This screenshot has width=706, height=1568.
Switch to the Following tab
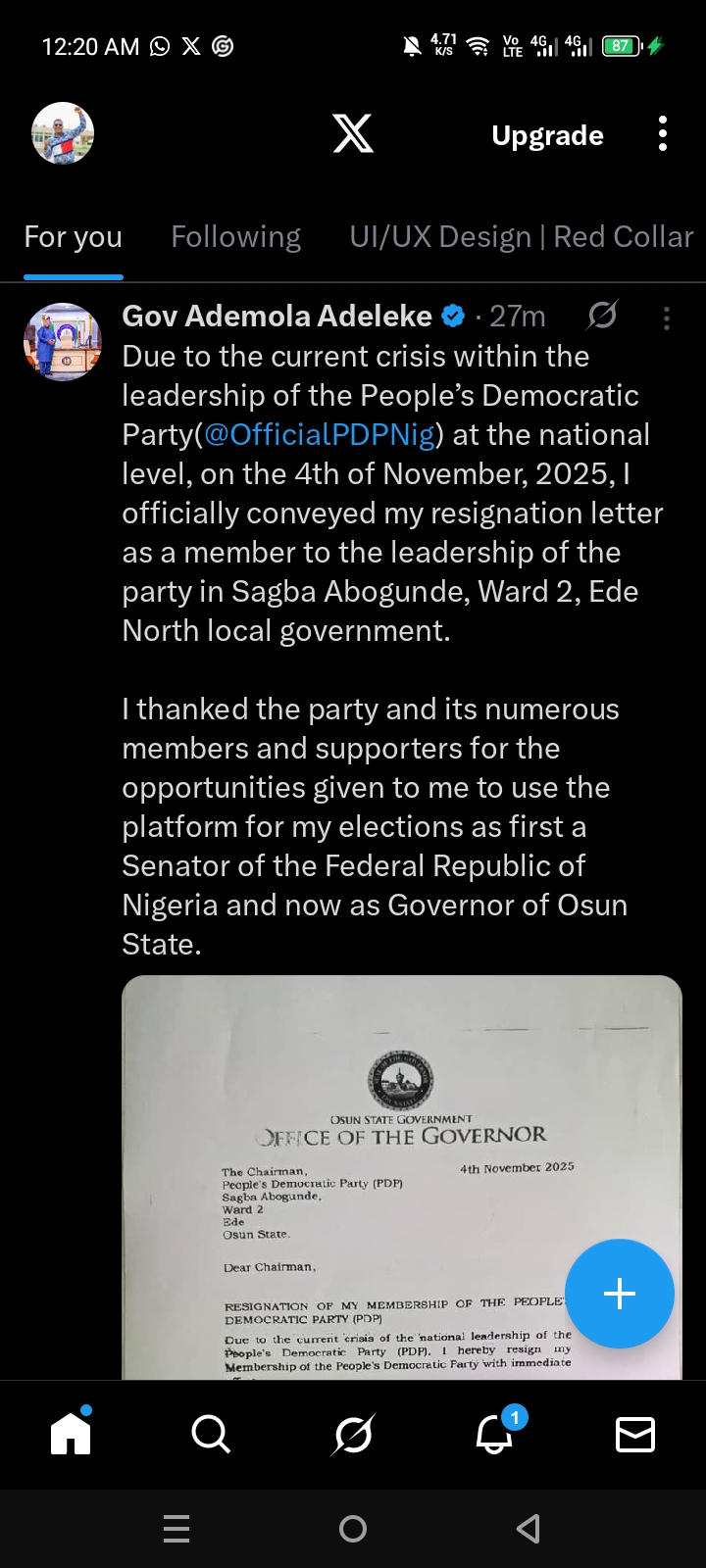tap(235, 237)
